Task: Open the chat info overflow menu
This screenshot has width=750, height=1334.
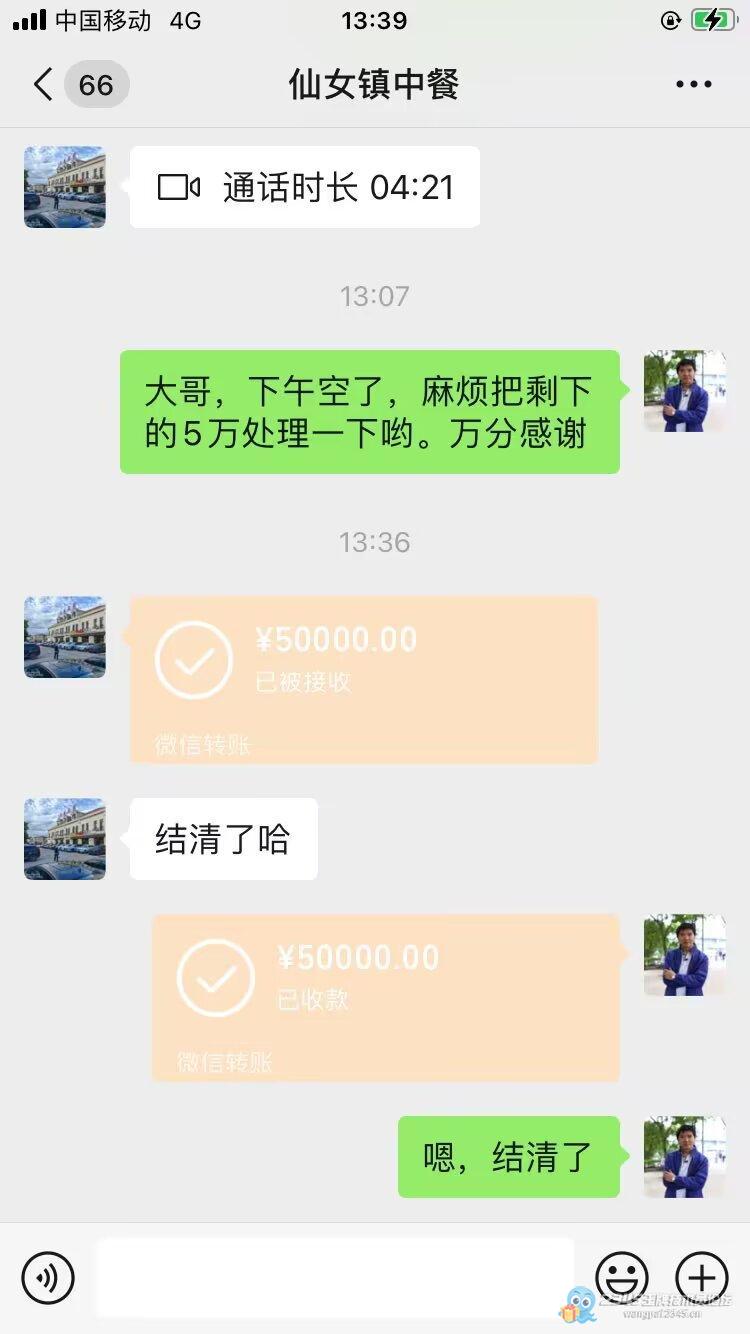Action: (x=693, y=85)
